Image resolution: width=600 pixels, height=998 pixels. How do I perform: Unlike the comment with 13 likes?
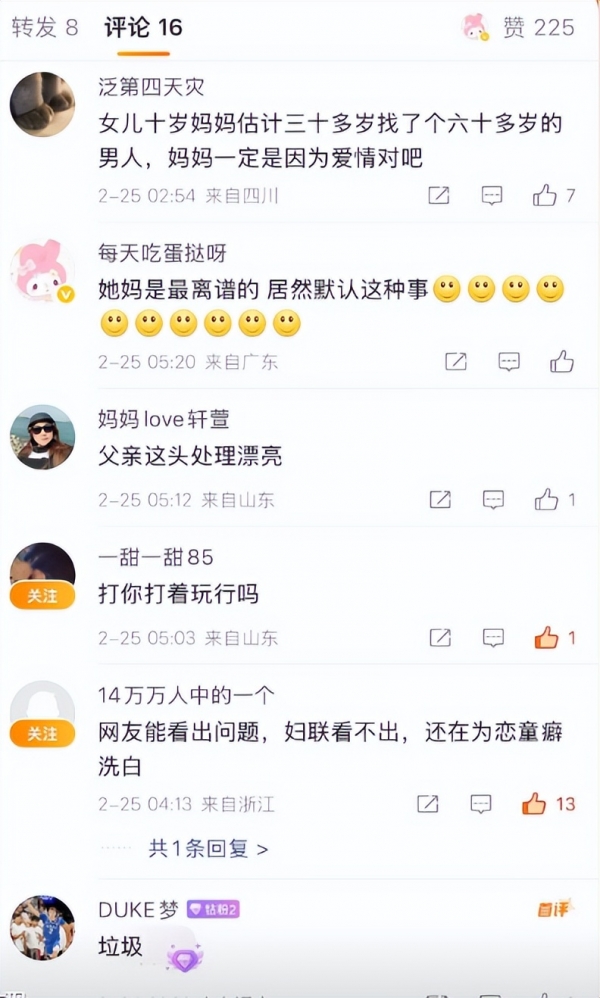tap(535, 803)
